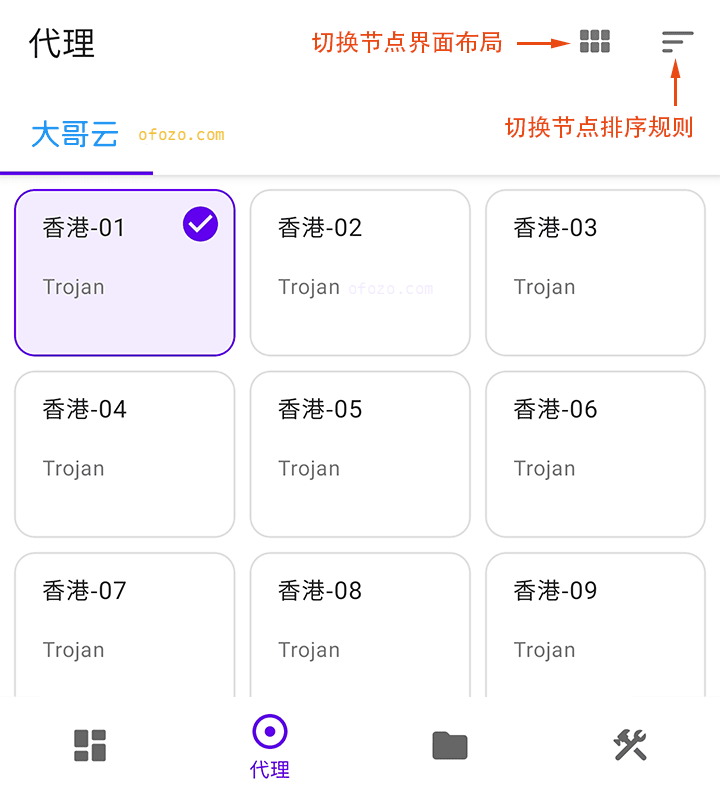Click the 香港-06 node card
This screenshot has height=792, width=720.
[595, 453]
